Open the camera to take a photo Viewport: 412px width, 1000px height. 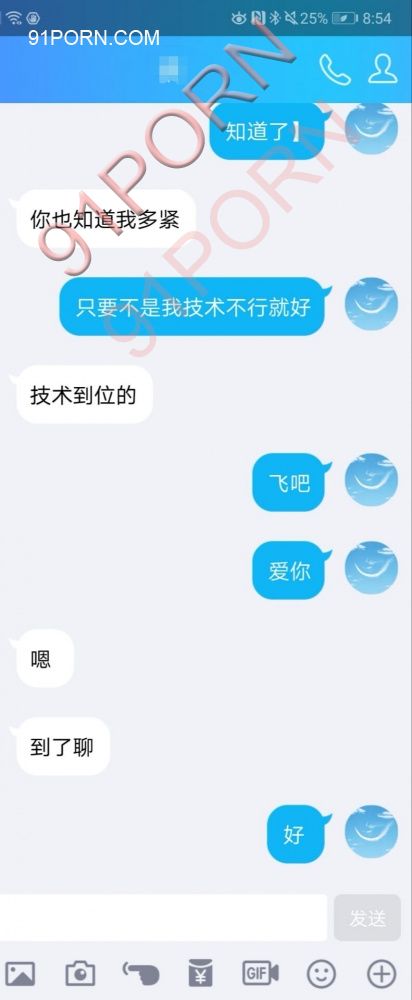[x=80, y=973]
